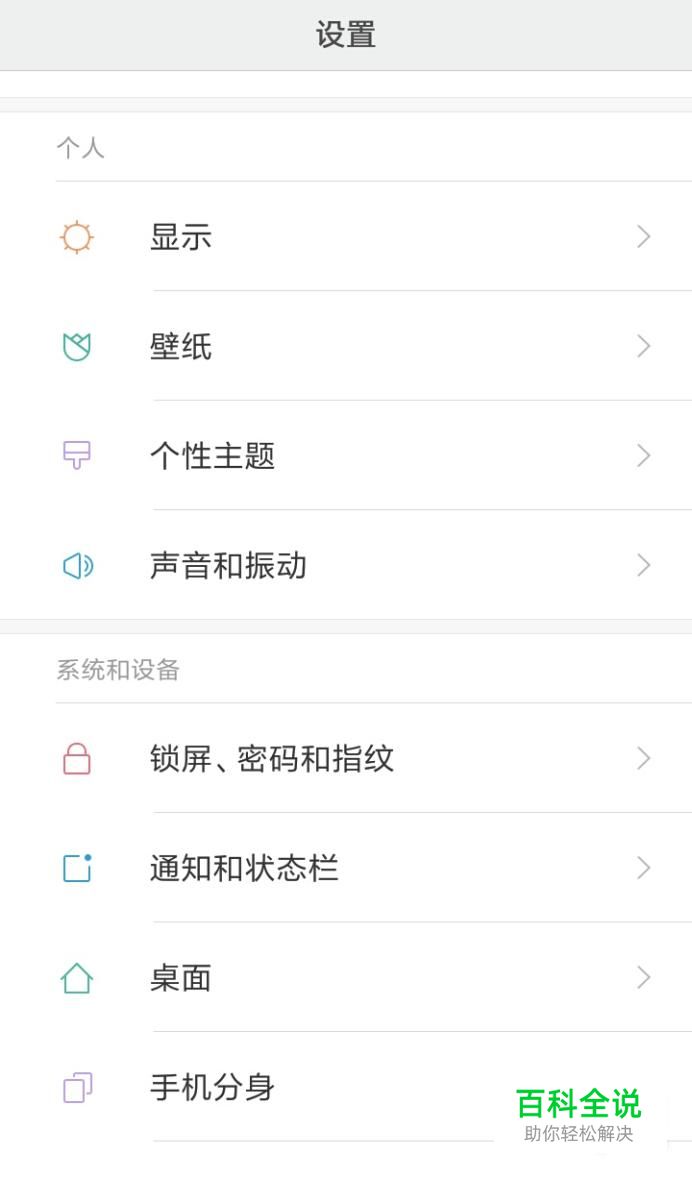692x1178 pixels.
Task: Open 锁屏、密码和指纹 settings
Action: (x=272, y=759)
